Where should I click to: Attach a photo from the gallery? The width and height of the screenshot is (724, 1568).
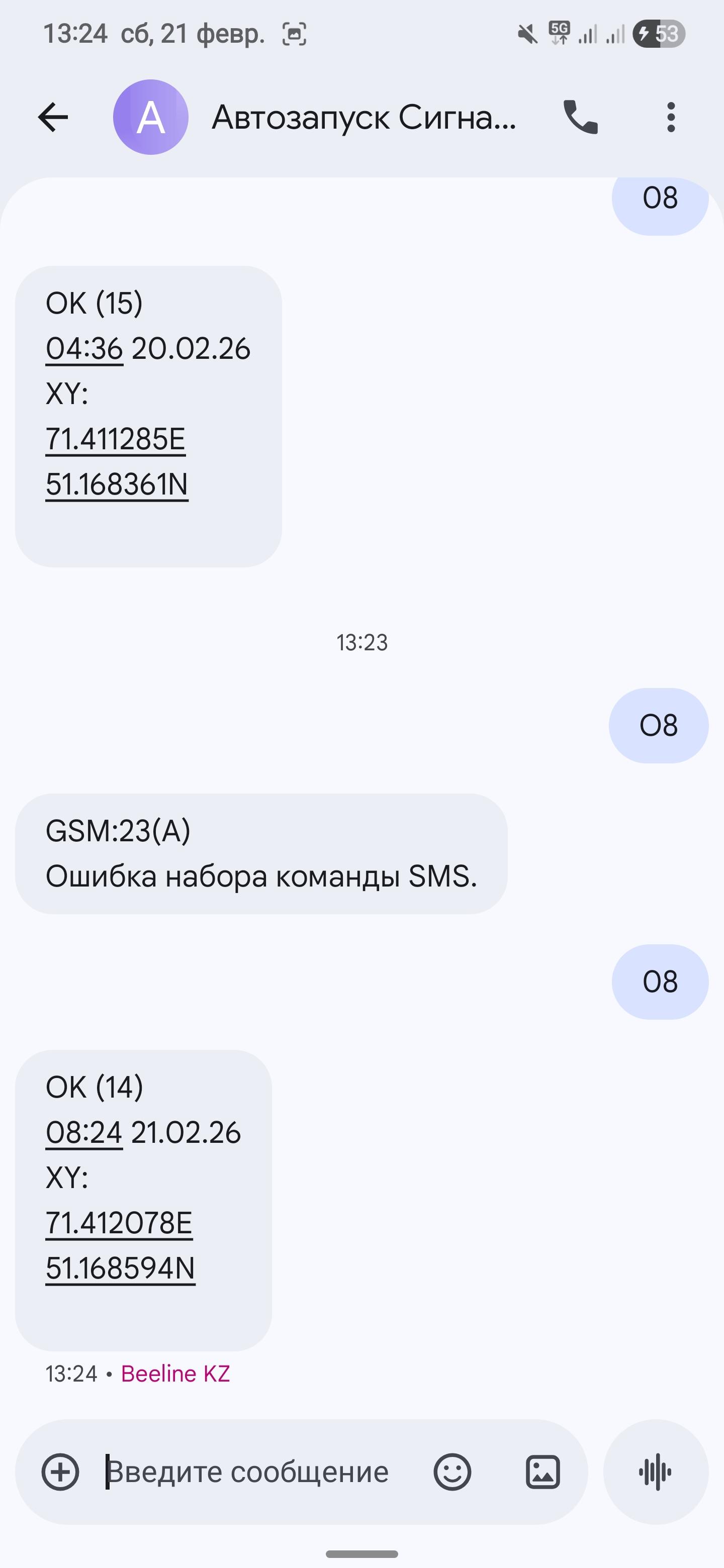coord(542,1472)
